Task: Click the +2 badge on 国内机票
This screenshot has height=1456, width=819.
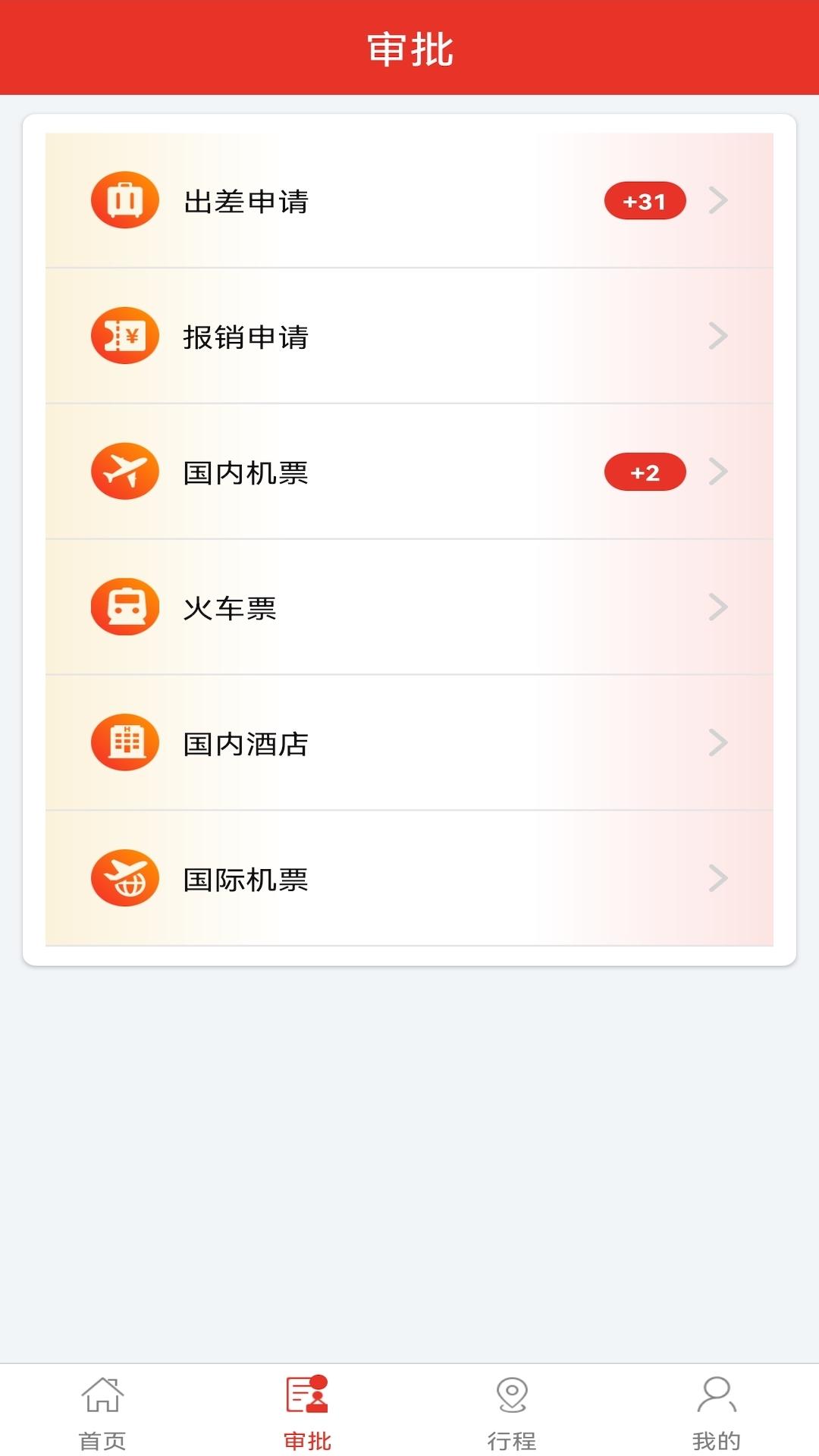Action: coord(645,471)
